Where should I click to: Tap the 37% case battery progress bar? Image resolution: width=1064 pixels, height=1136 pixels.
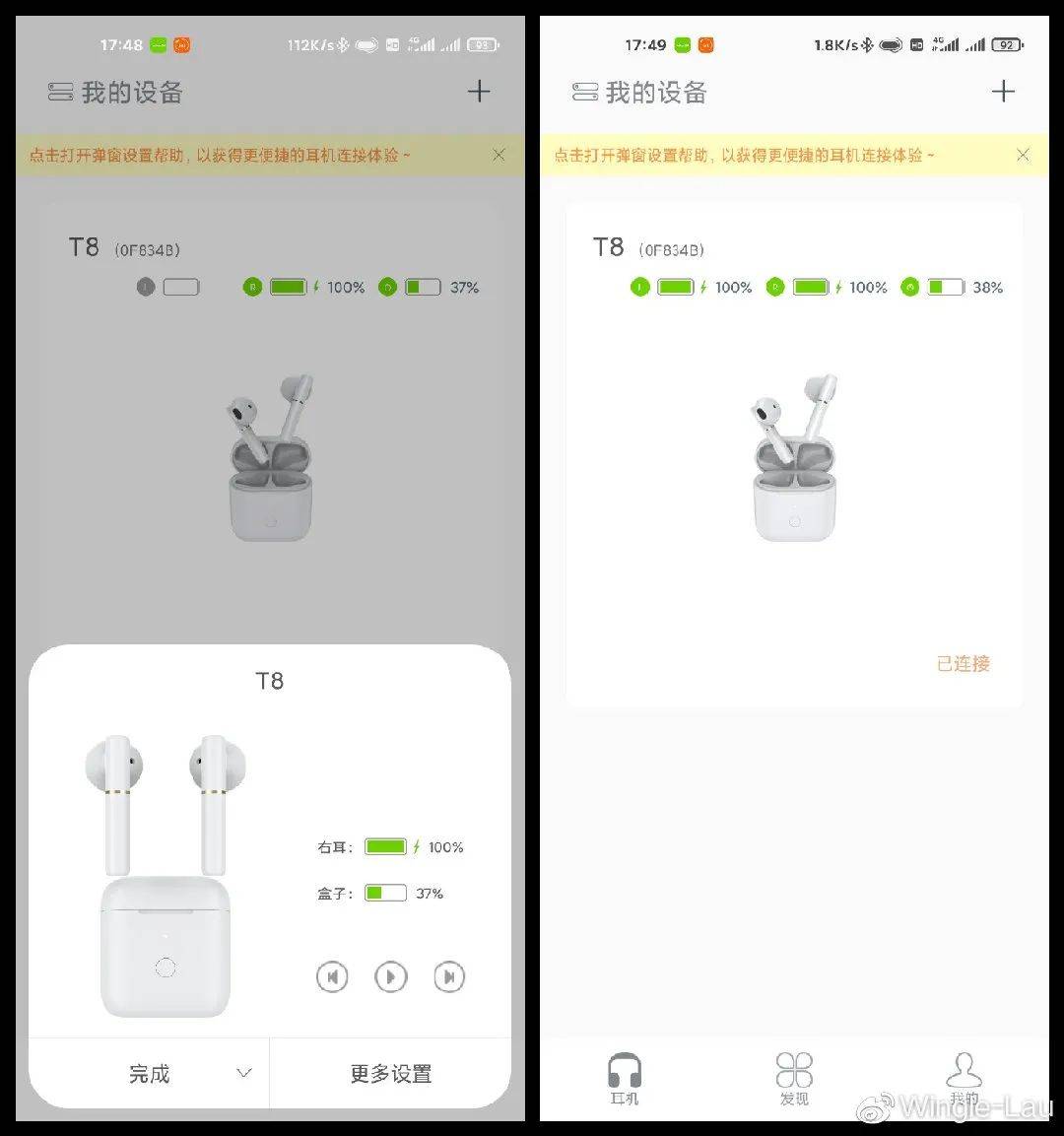click(423, 287)
